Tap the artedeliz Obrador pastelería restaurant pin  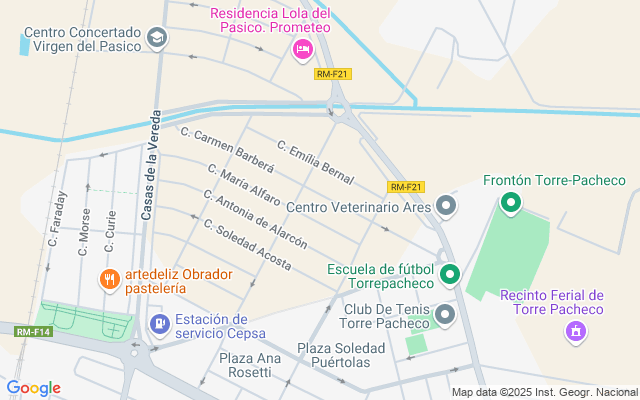pos(110,279)
